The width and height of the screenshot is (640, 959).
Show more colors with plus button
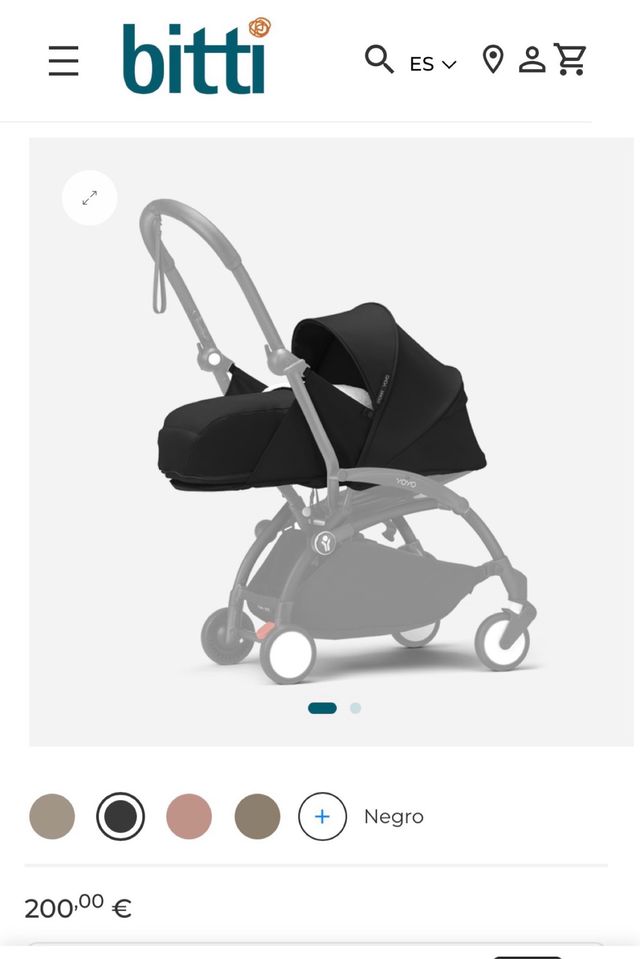click(x=322, y=816)
